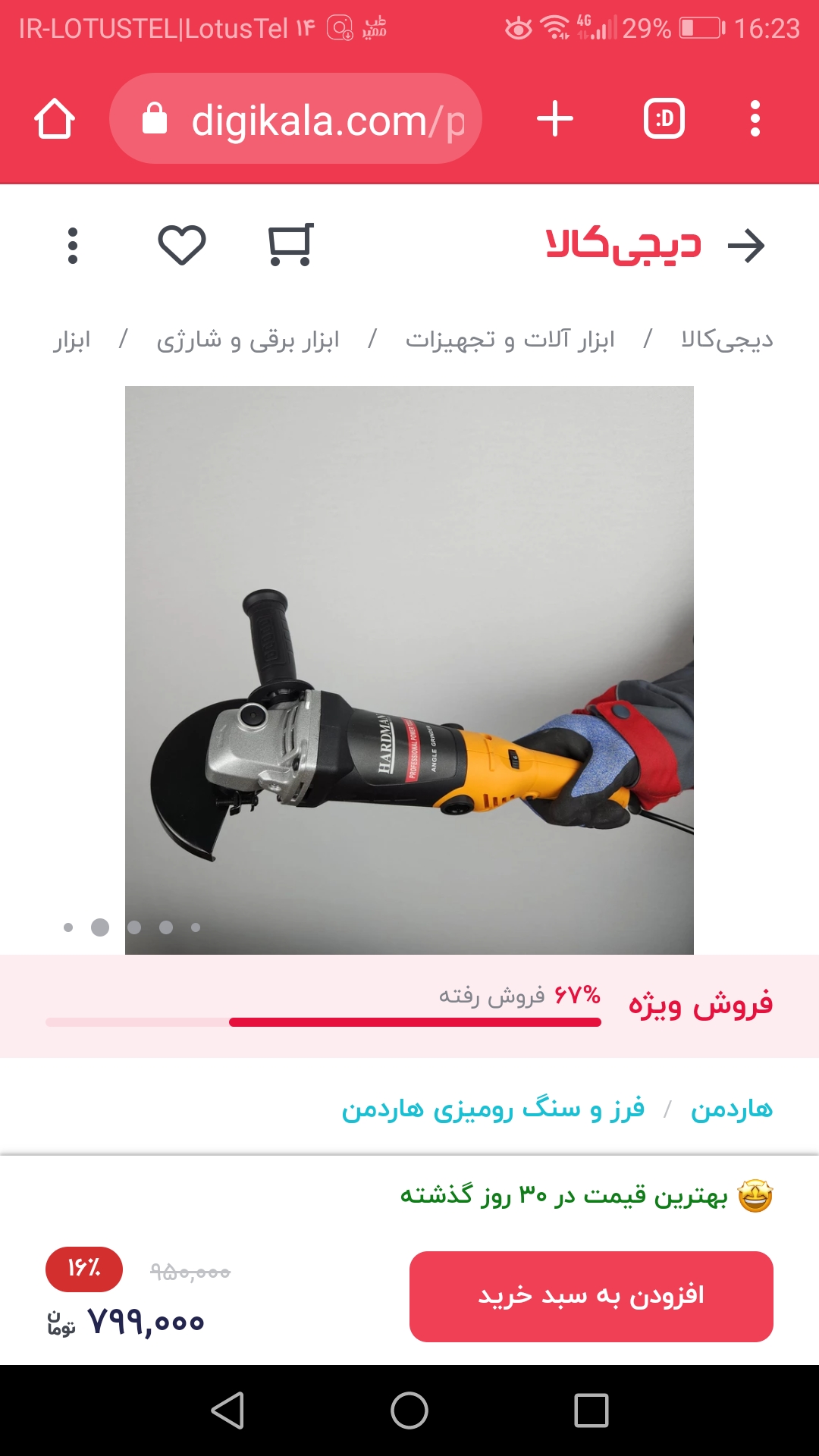Image resolution: width=819 pixels, height=1456 pixels.
Task: Open the browser tab switcher
Action: [x=664, y=119]
